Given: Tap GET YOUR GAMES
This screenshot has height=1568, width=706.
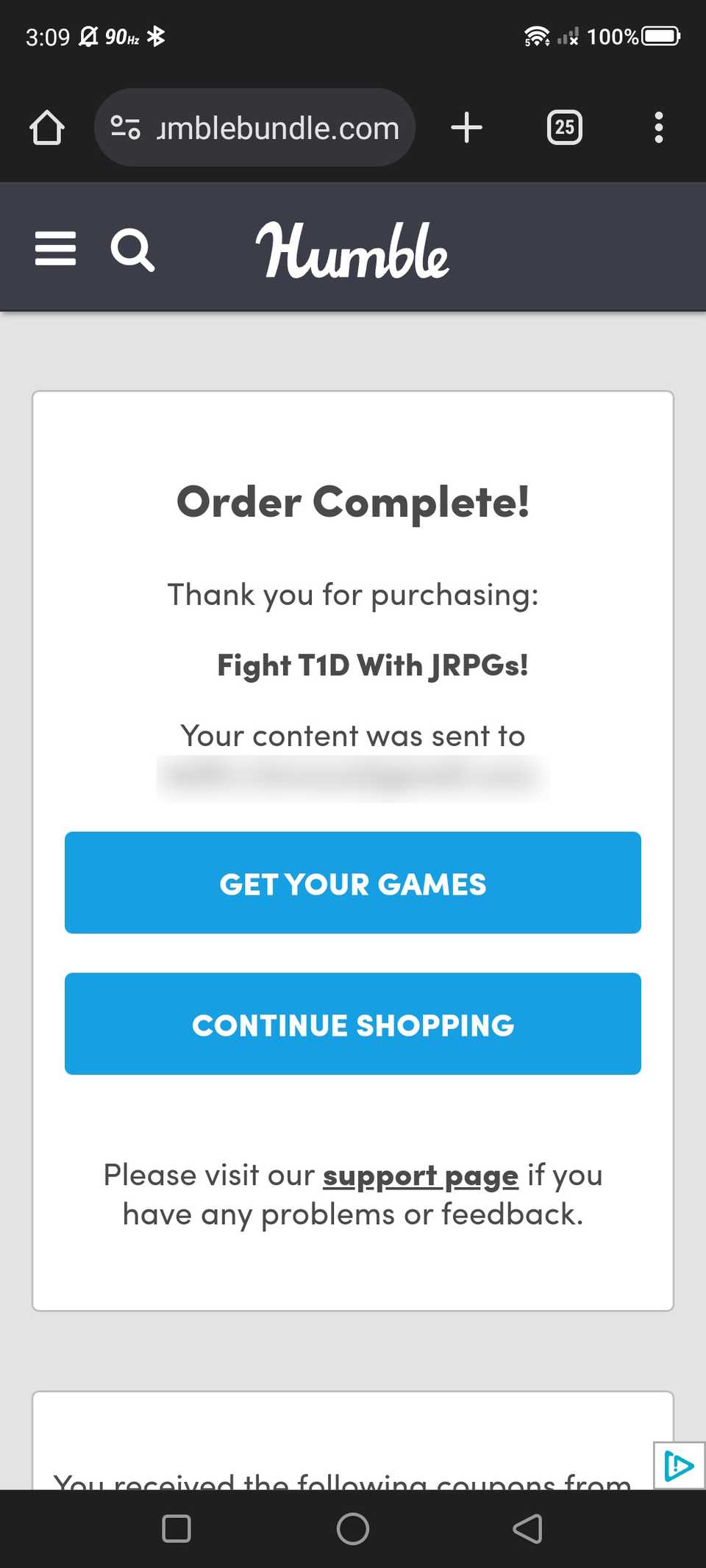Looking at the screenshot, I should (353, 883).
